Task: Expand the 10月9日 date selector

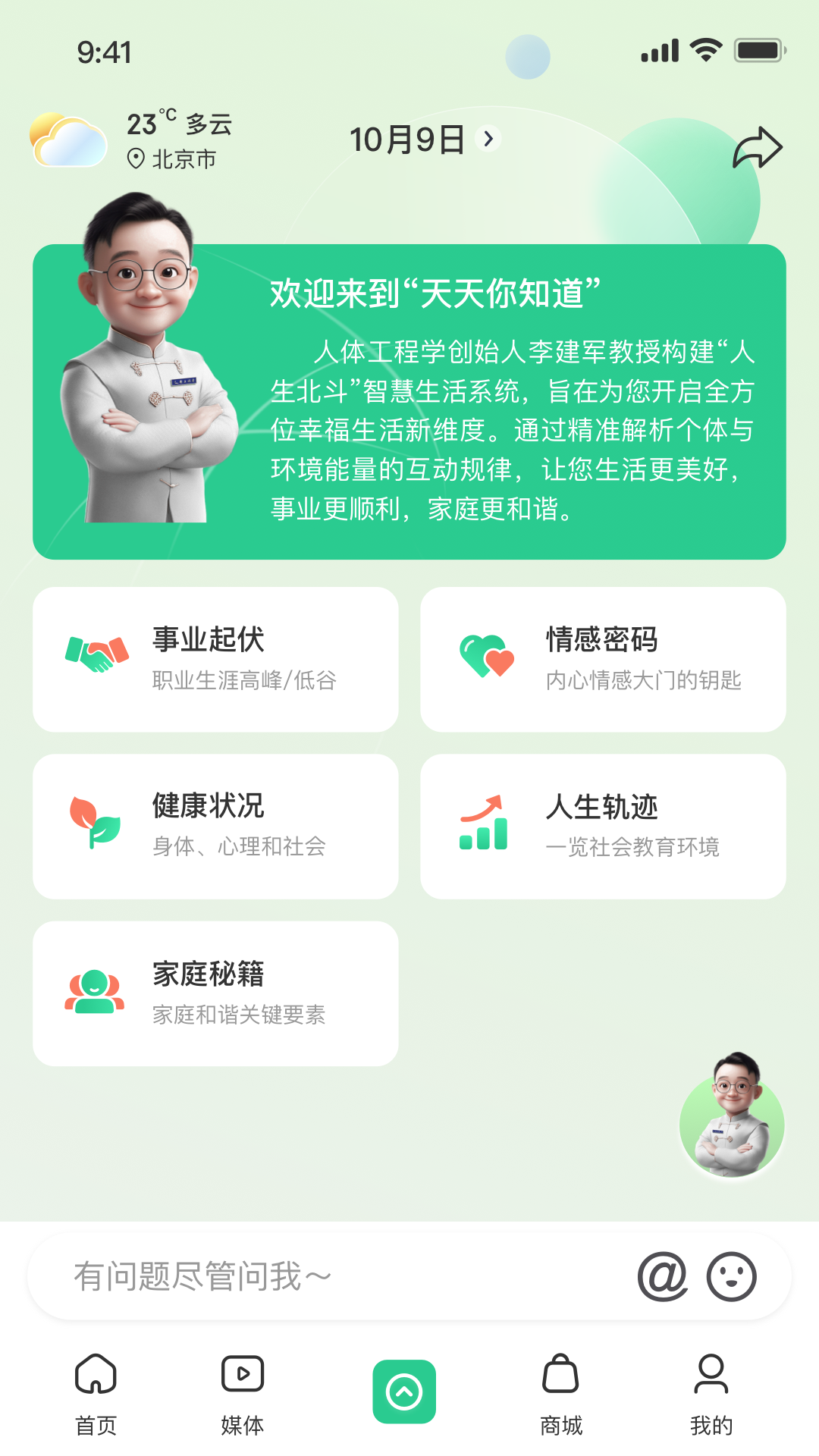Action: (x=408, y=139)
